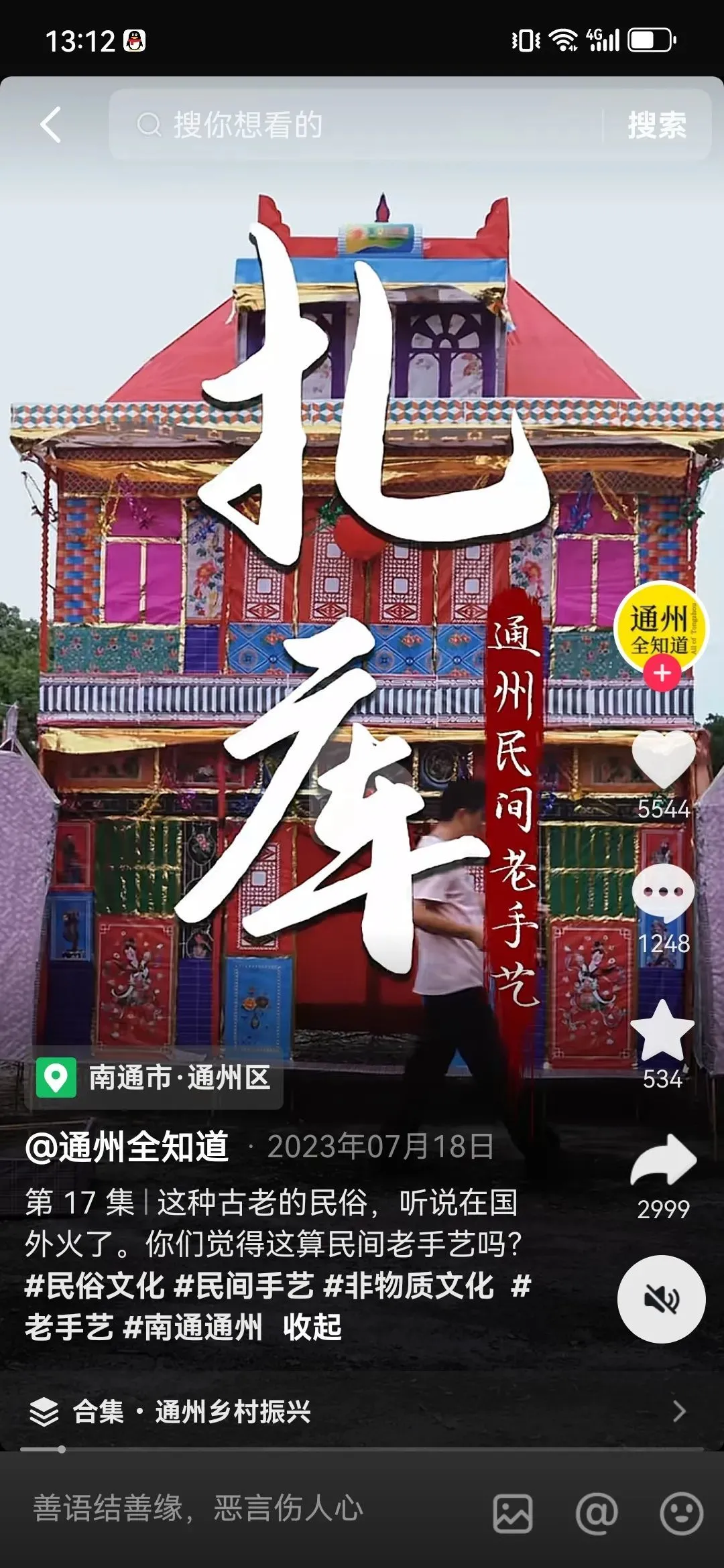The image size is (724, 1568).
Task: Open hashtag #民间手艺
Action: pos(243,1286)
